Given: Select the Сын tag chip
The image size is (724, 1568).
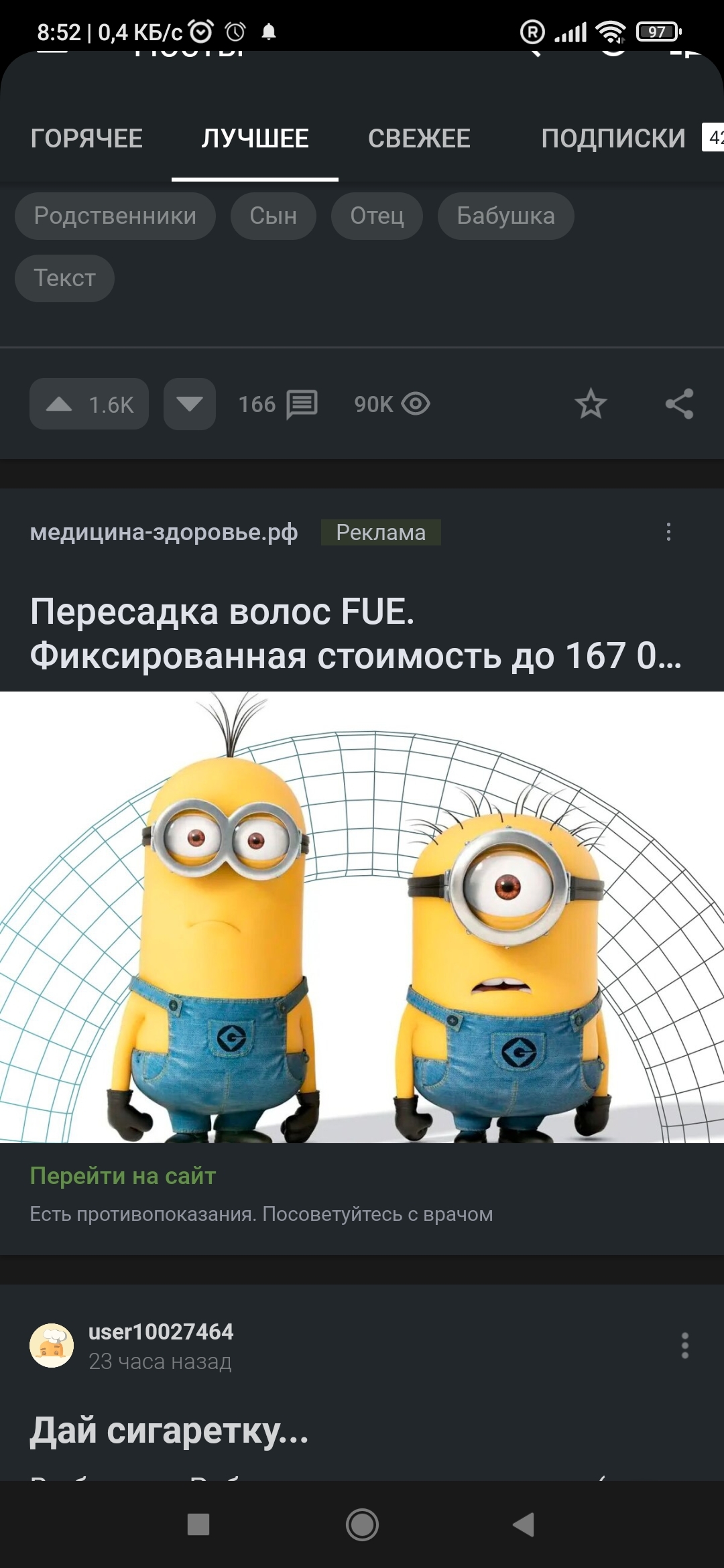Looking at the screenshot, I should click(x=273, y=216).
